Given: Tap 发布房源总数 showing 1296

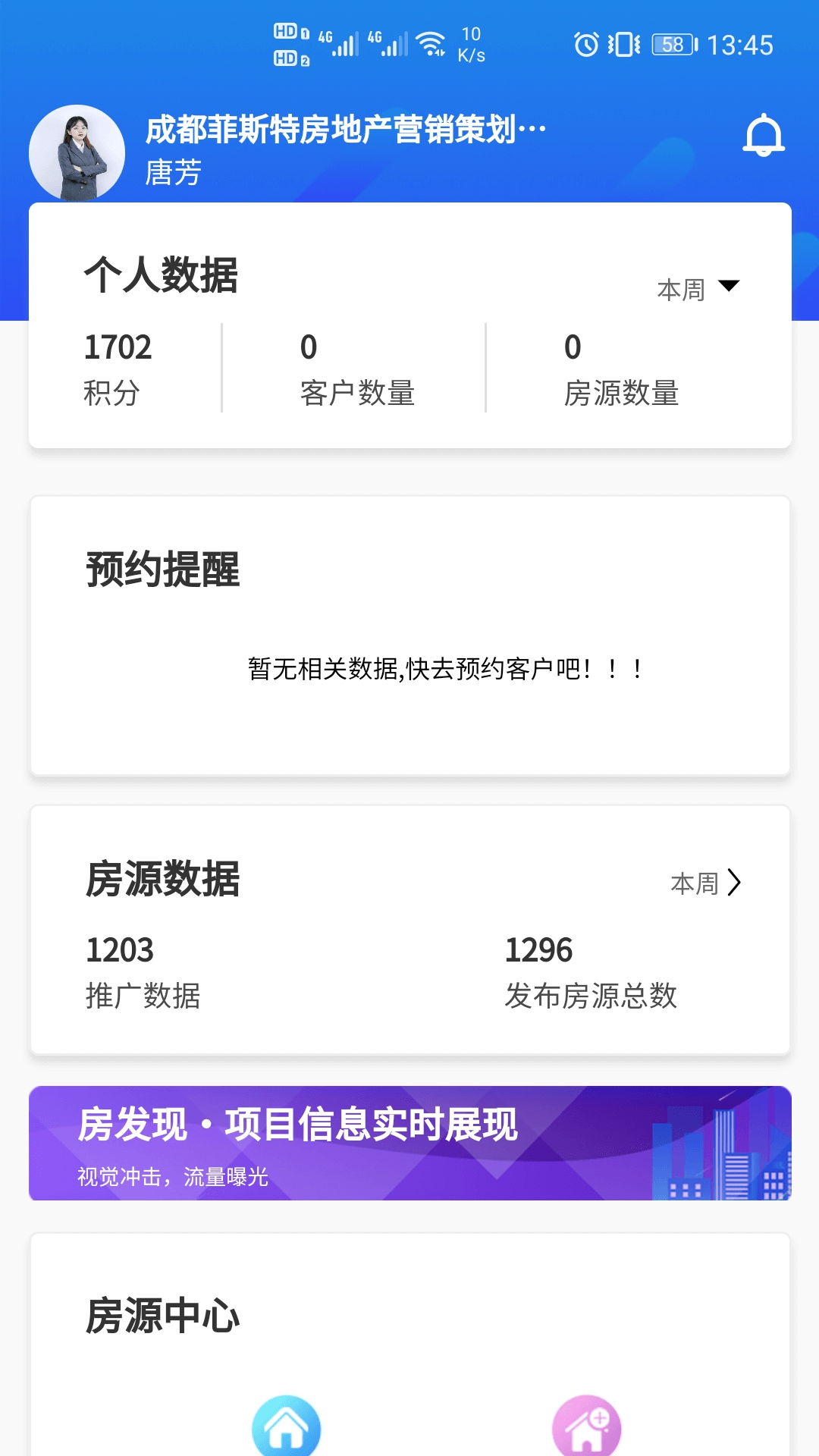Looking at the screenshot, I should (591, 971).
